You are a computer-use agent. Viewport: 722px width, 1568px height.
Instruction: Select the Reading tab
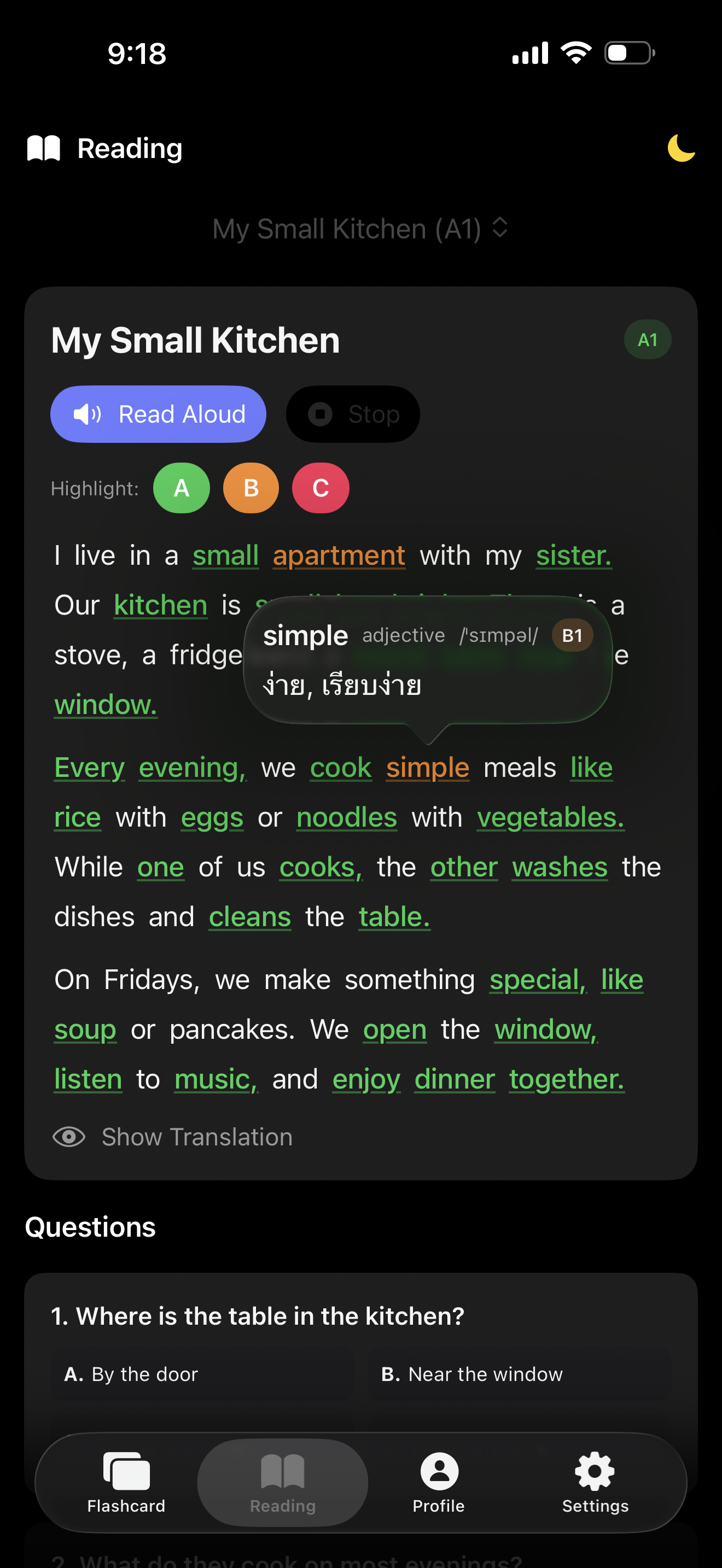coord(282,1483)
